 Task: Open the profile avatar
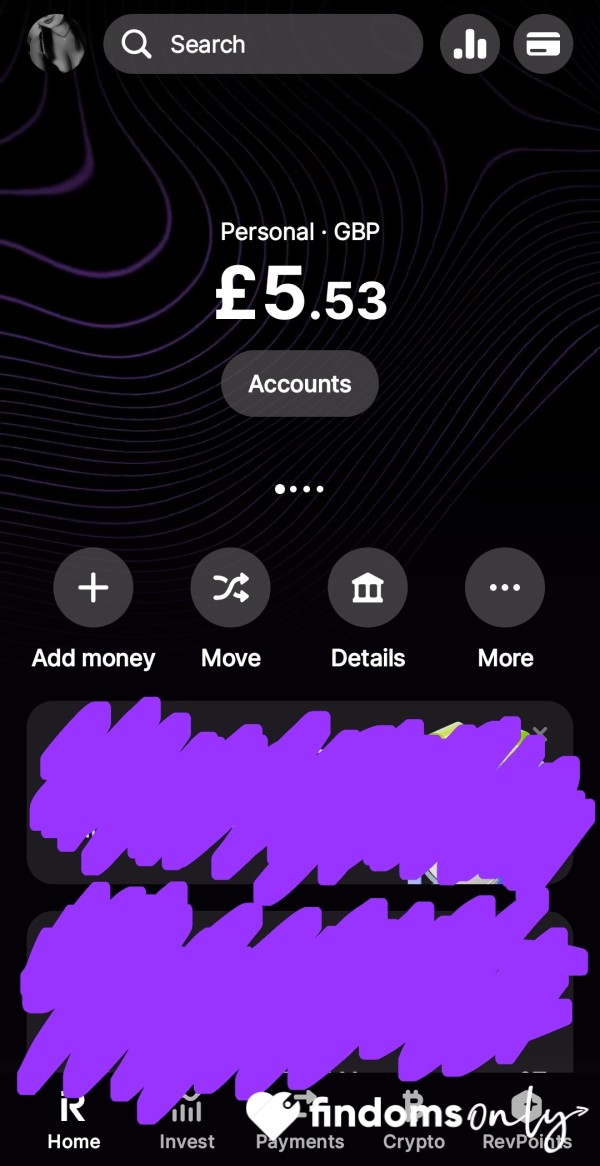pos(56,44)
